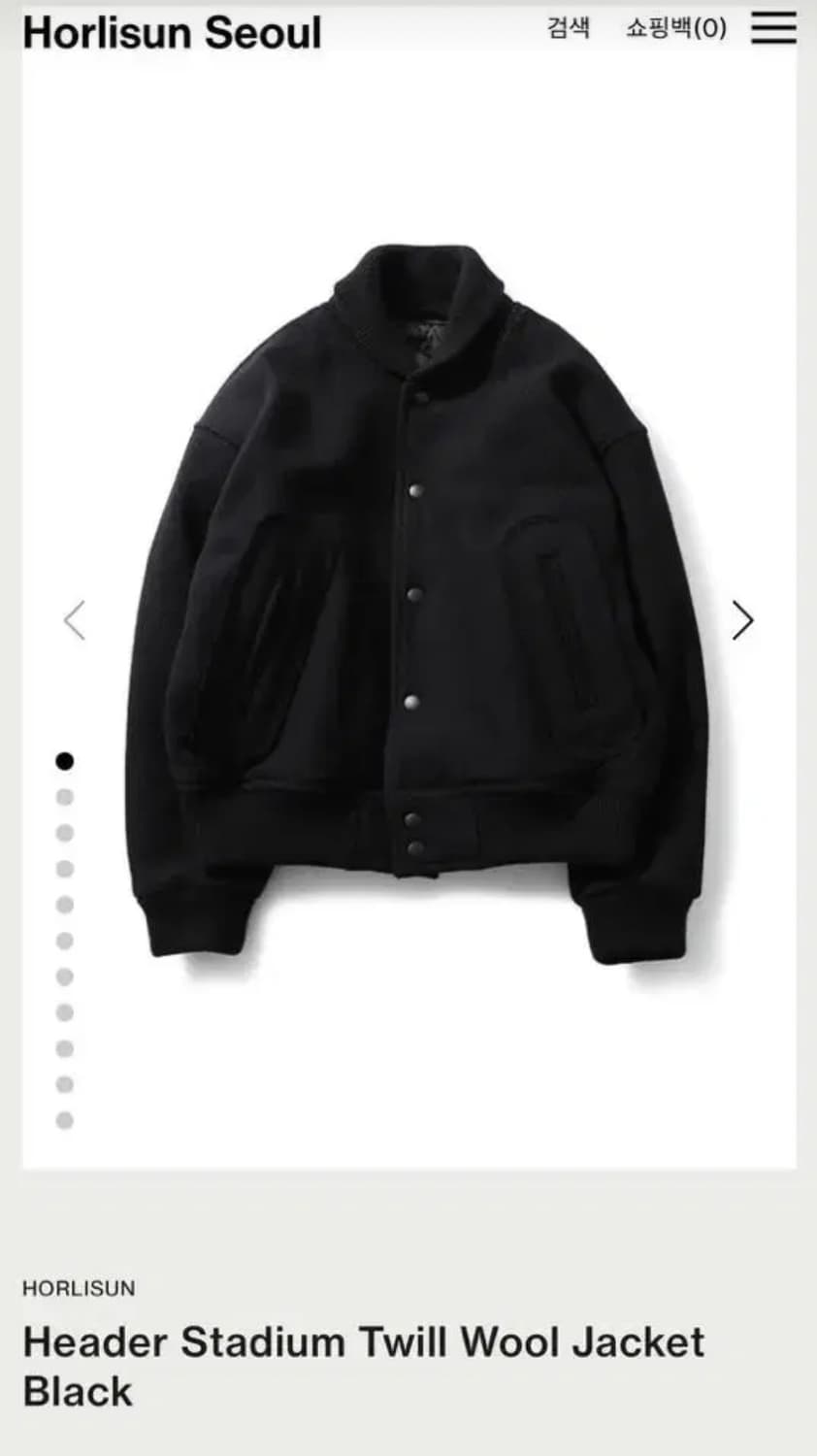Jump to the second image indicator dot

pyautogui.click(x=65, y=797)
